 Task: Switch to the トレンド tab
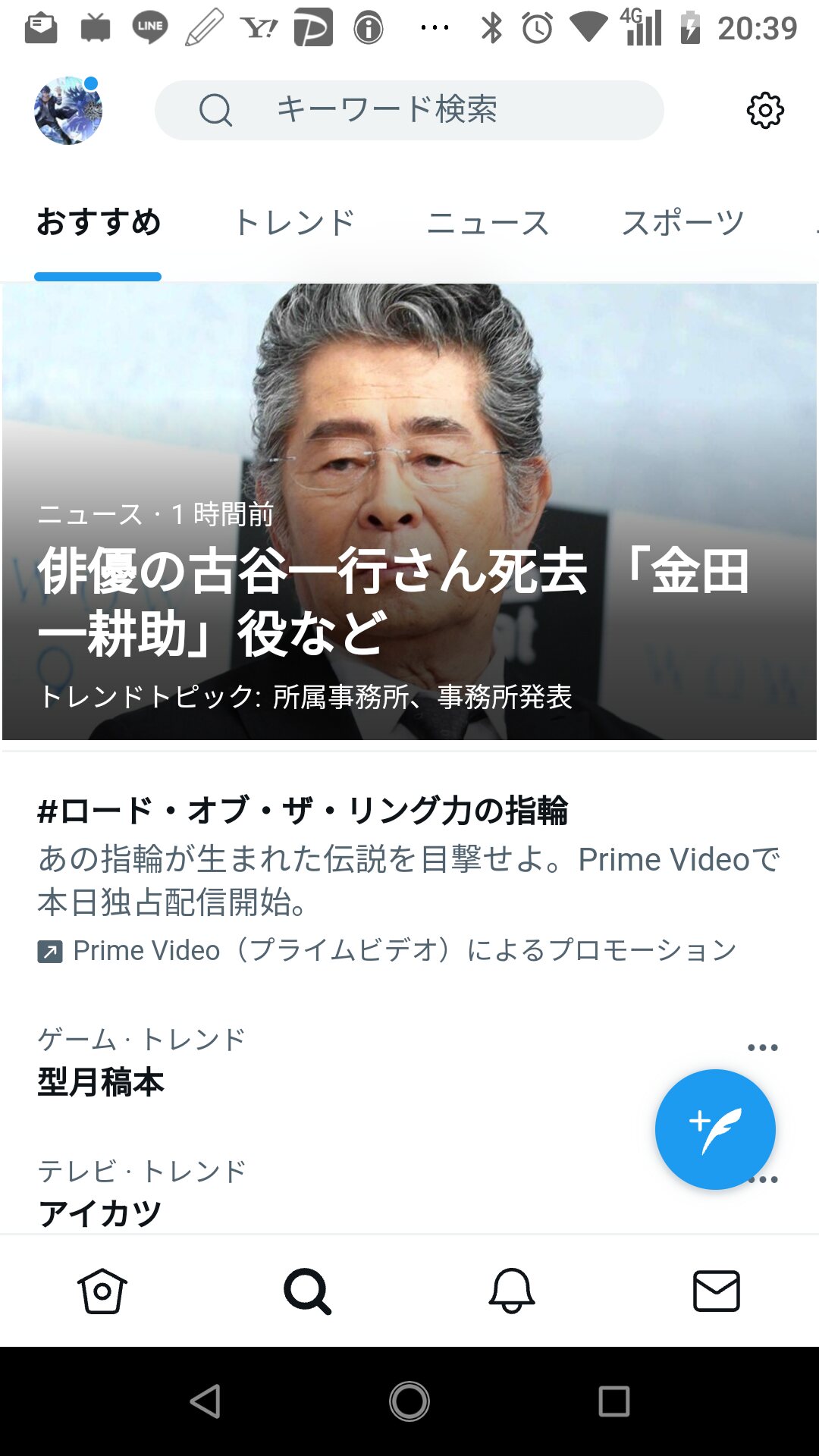294,223
